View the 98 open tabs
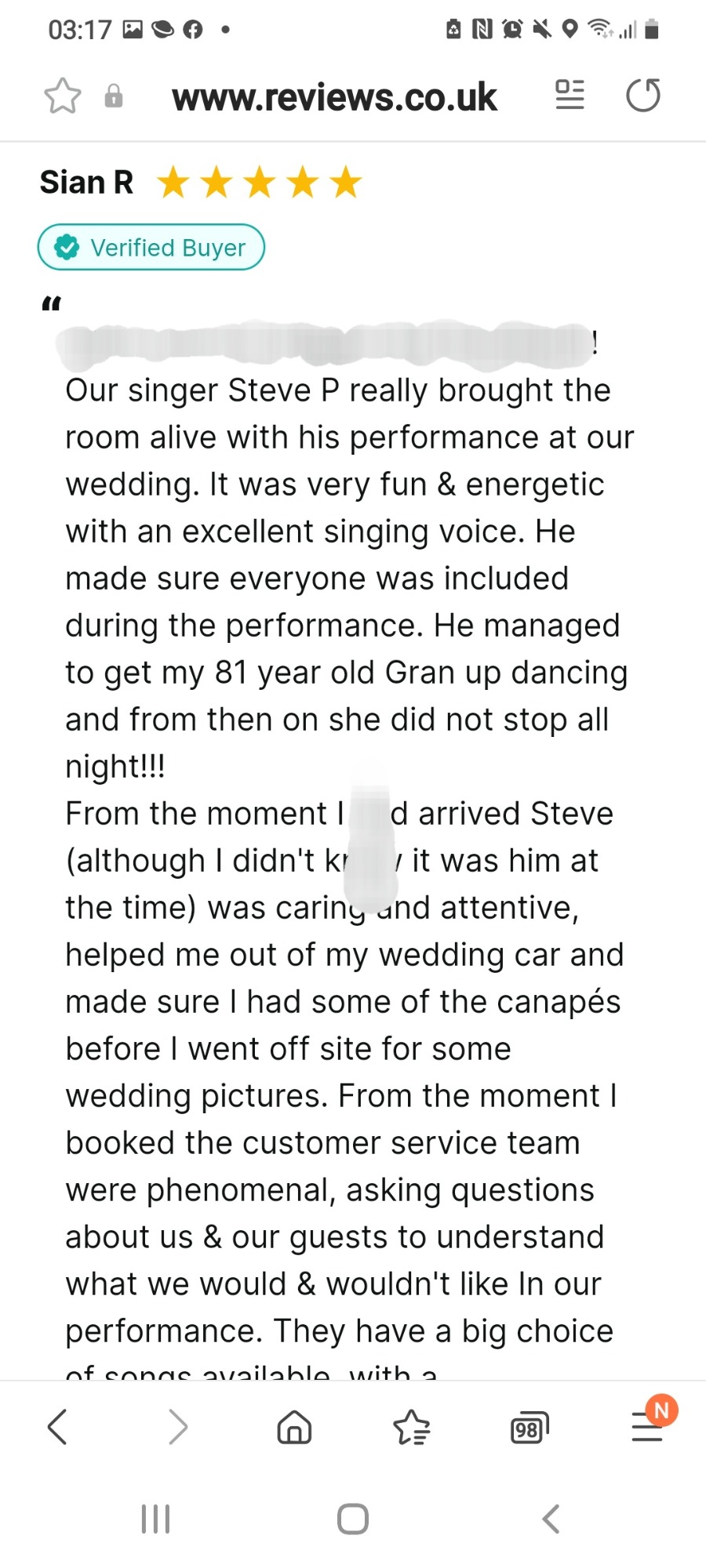 point(529,1428)
